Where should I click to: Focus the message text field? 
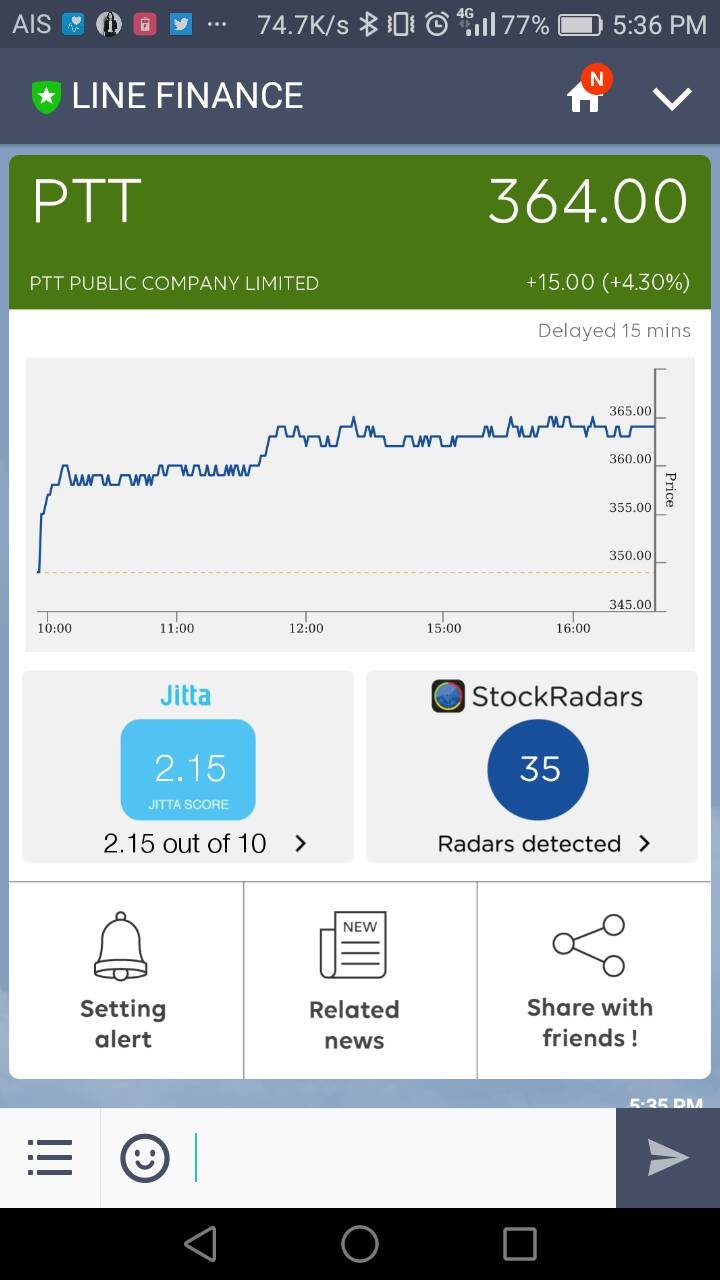point(400,1158)
